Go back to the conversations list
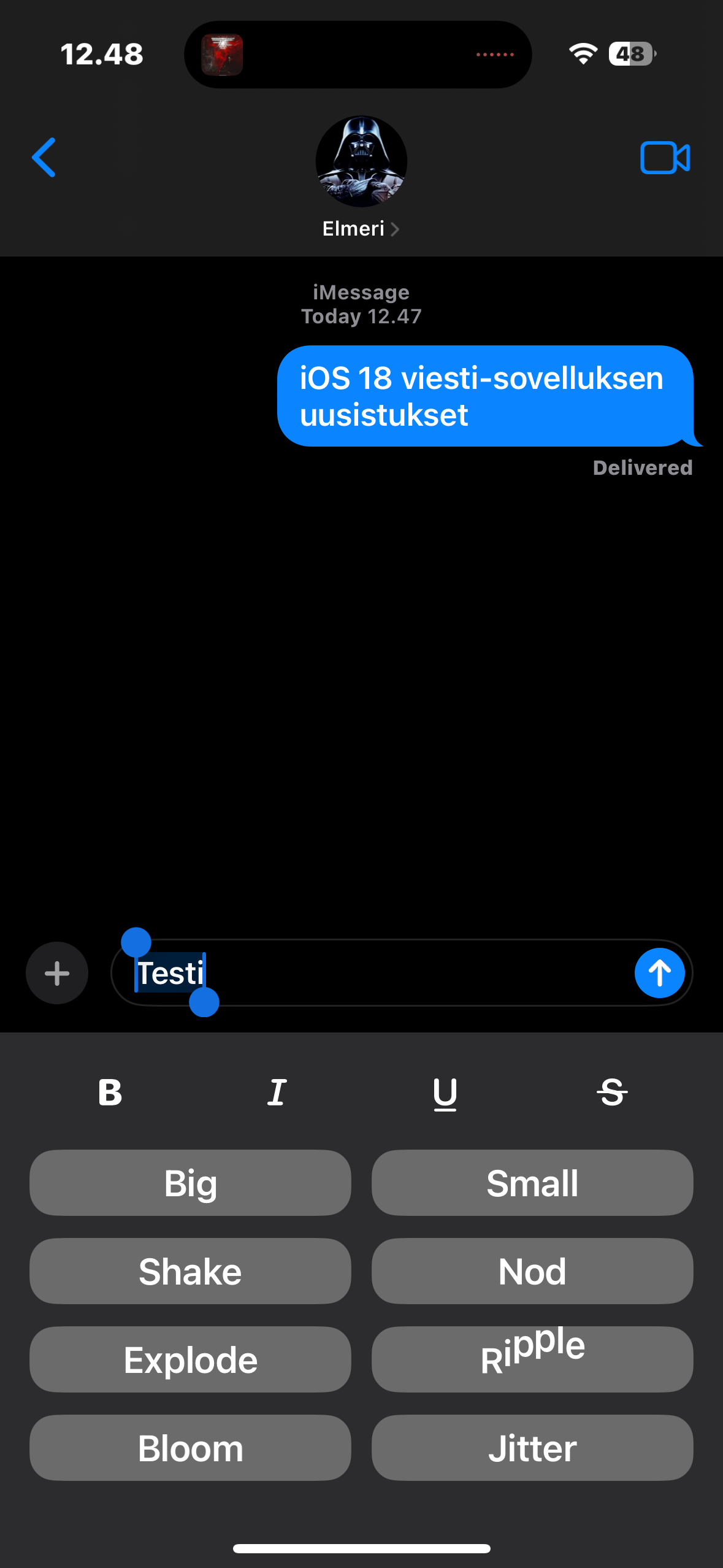The height and width of the screenshot is (1568, 723). click(x=44, y=158)
